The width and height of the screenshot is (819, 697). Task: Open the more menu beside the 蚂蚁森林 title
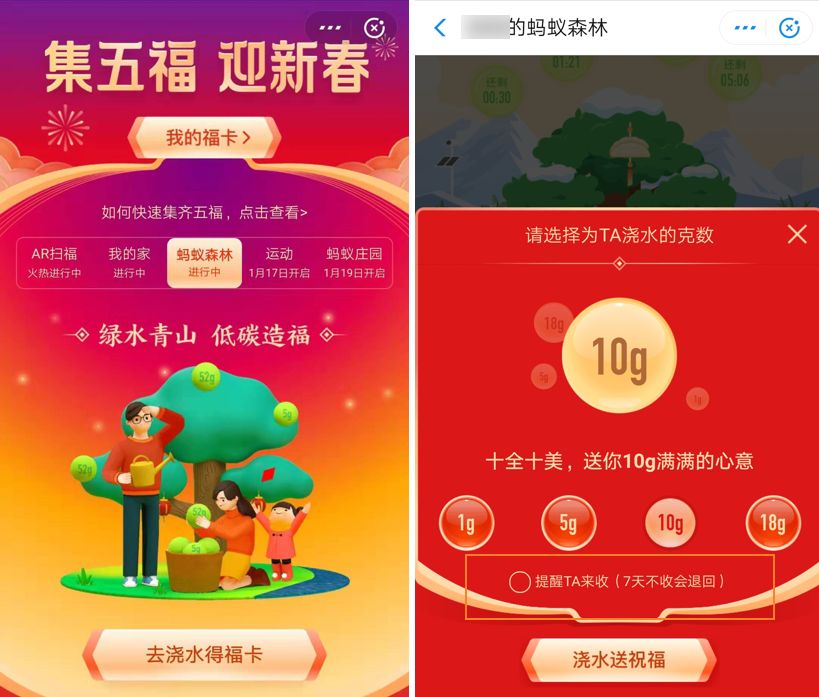745,28
